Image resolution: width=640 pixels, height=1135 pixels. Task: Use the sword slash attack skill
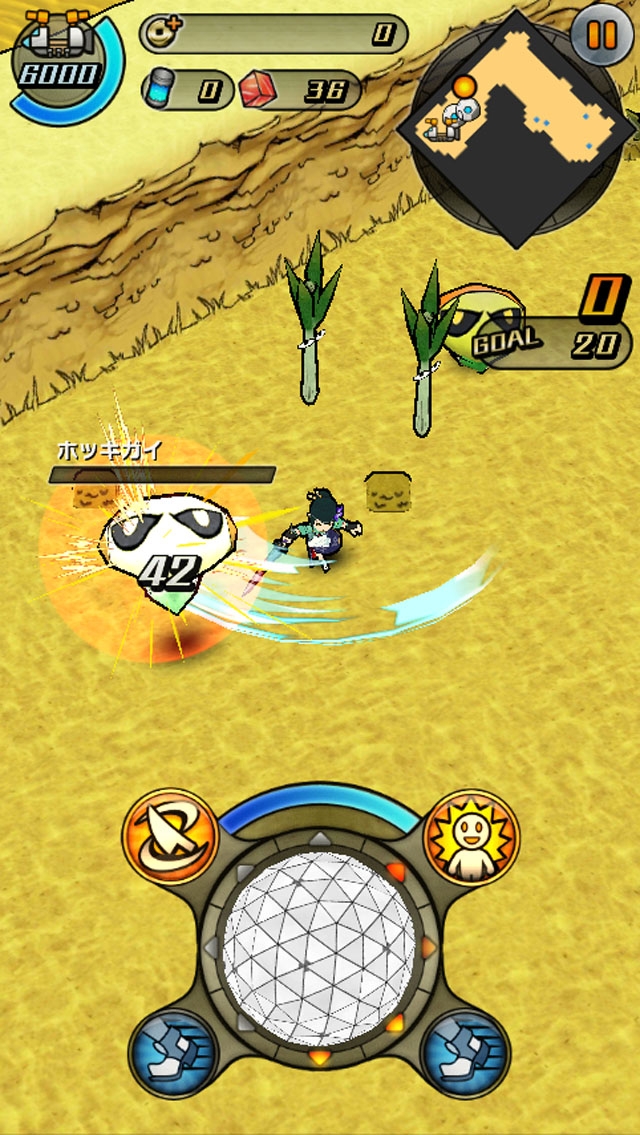[x=171, y=837]
